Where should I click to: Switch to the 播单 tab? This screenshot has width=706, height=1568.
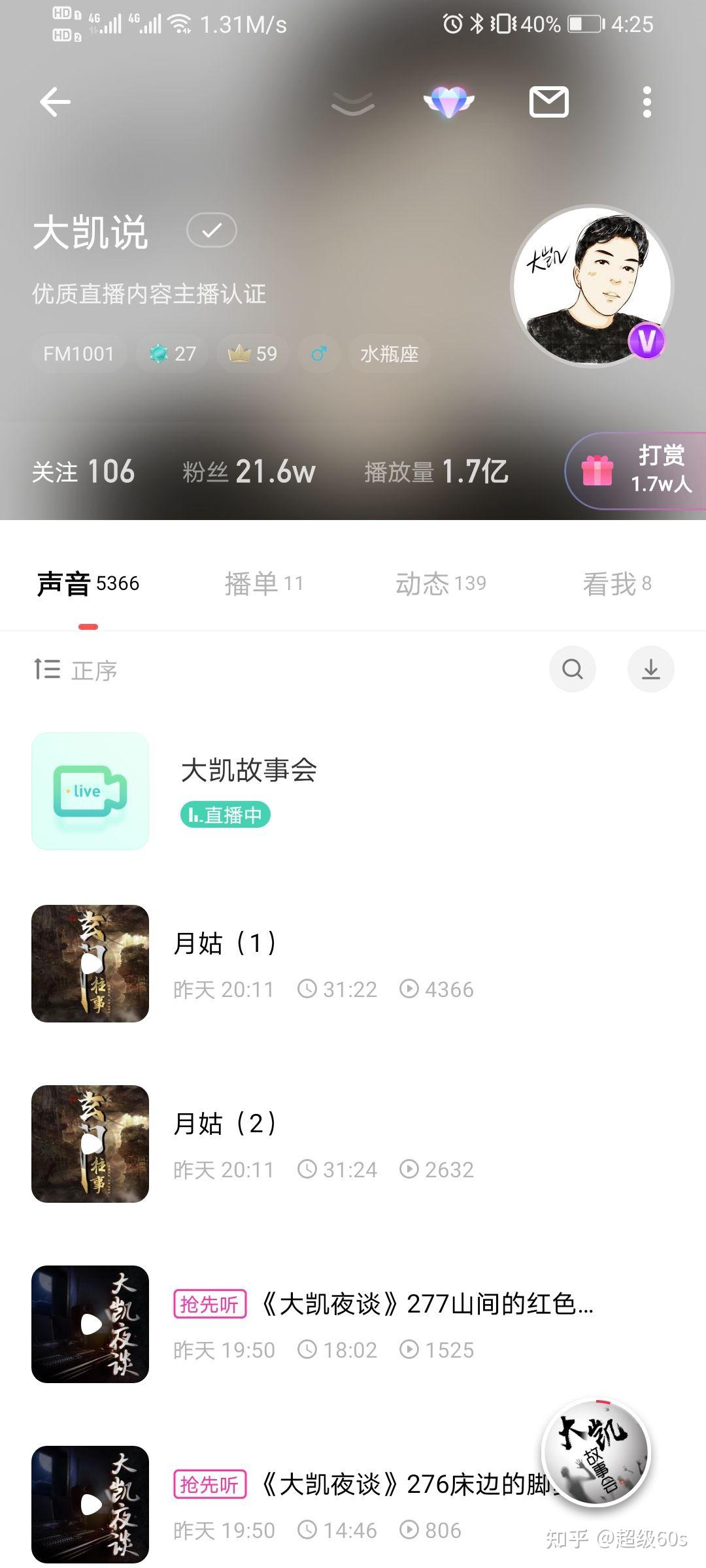tap(263, 583)
